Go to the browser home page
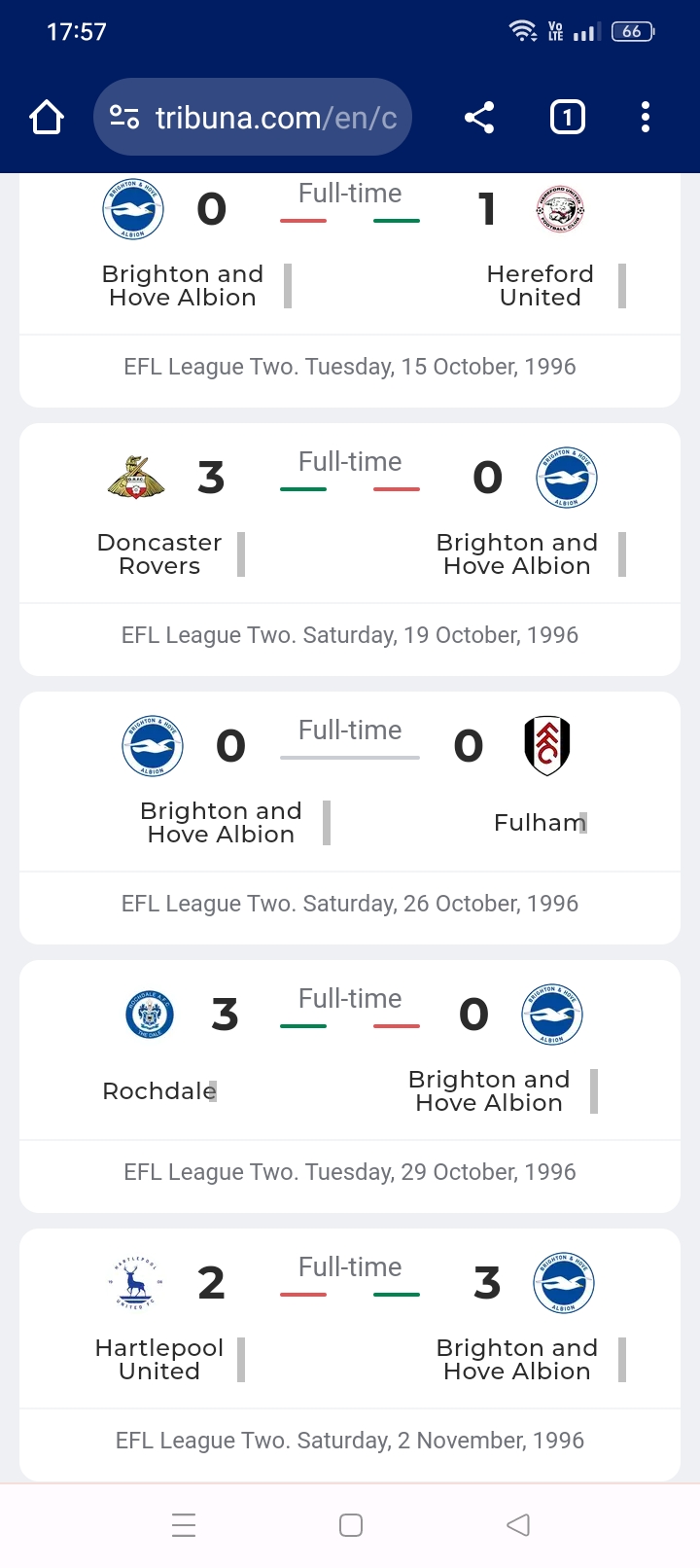This screenshot has width=700, height=1568. point(47,118)
